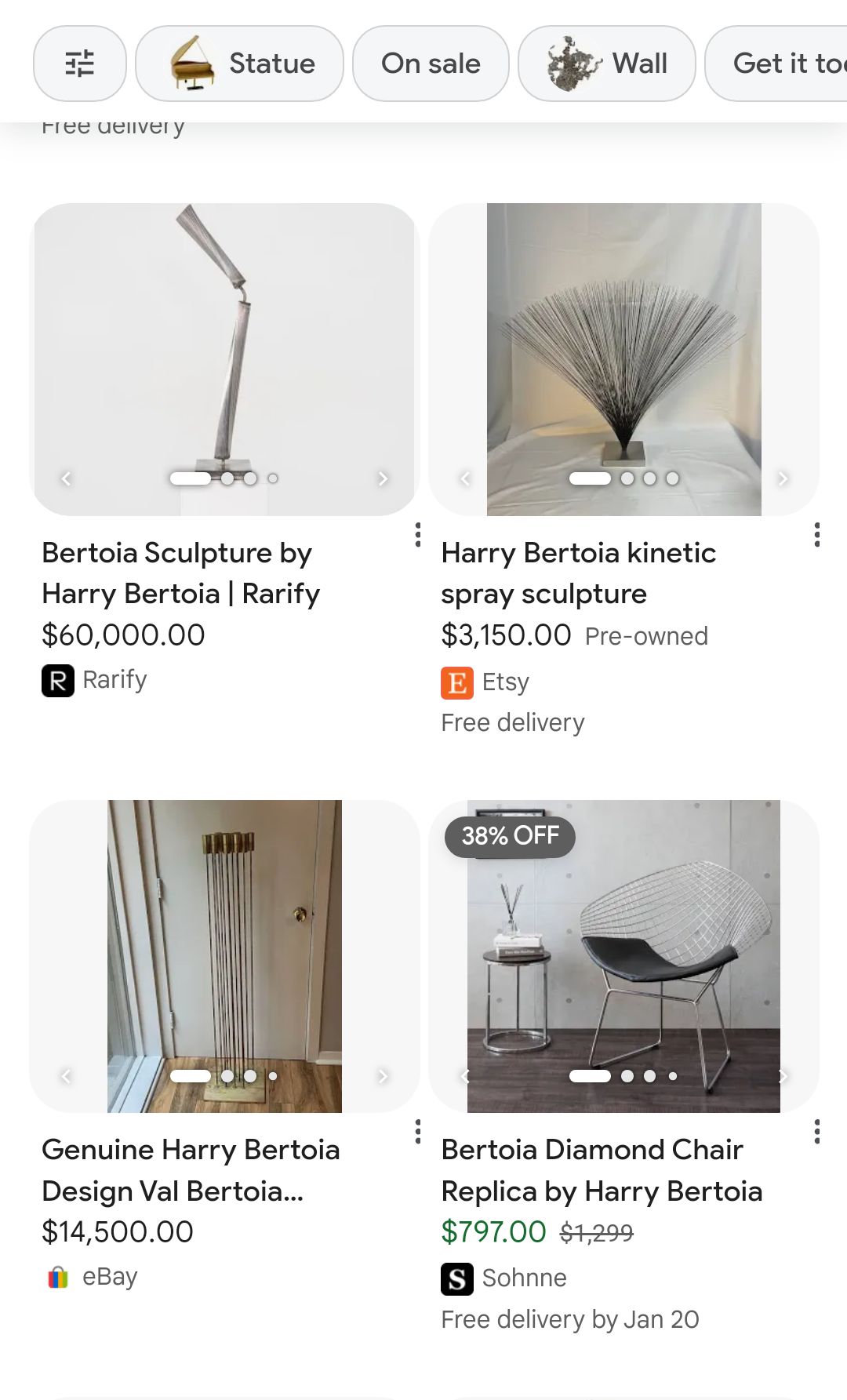Choose the Get it today filter chip
847x1400 pixels.
coord(784,64)
